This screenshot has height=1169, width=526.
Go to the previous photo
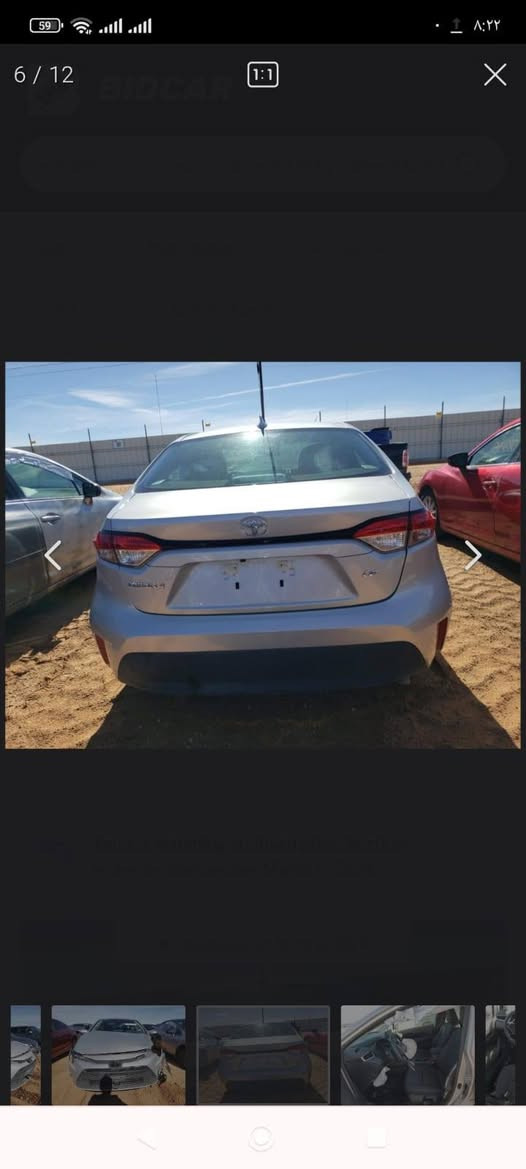53,555
